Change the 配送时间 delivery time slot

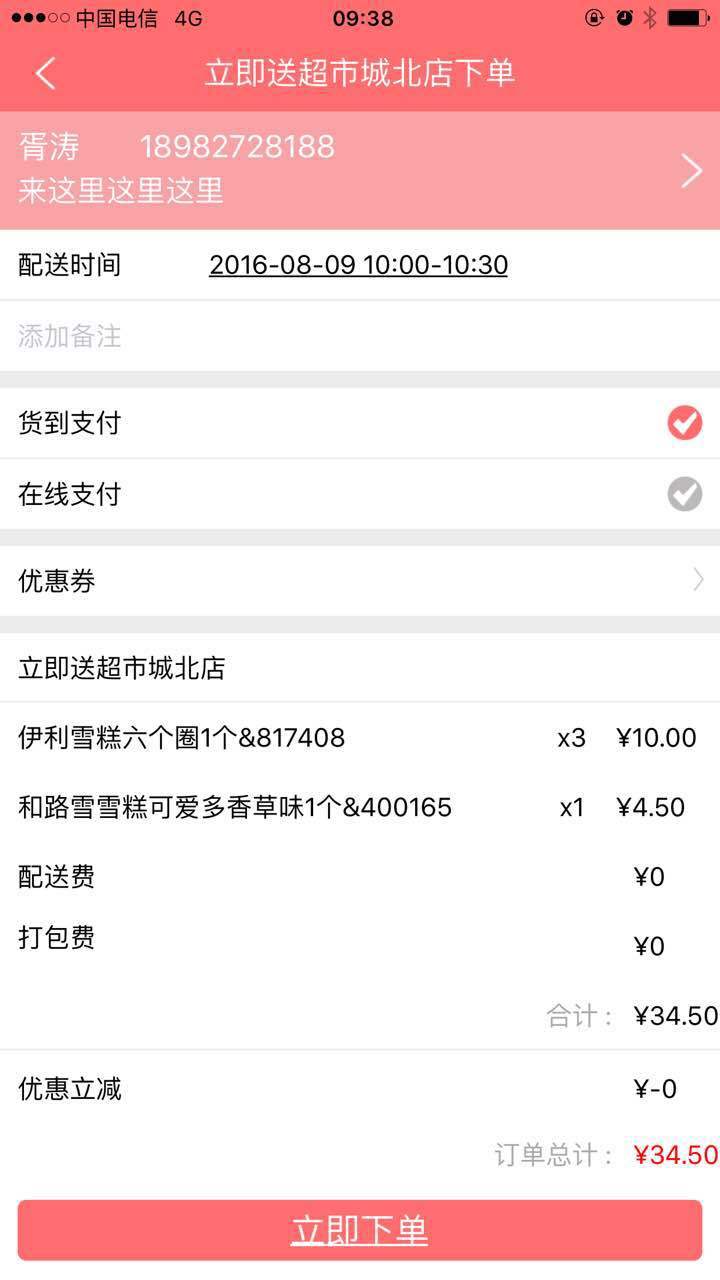click(x=358, y=265)
